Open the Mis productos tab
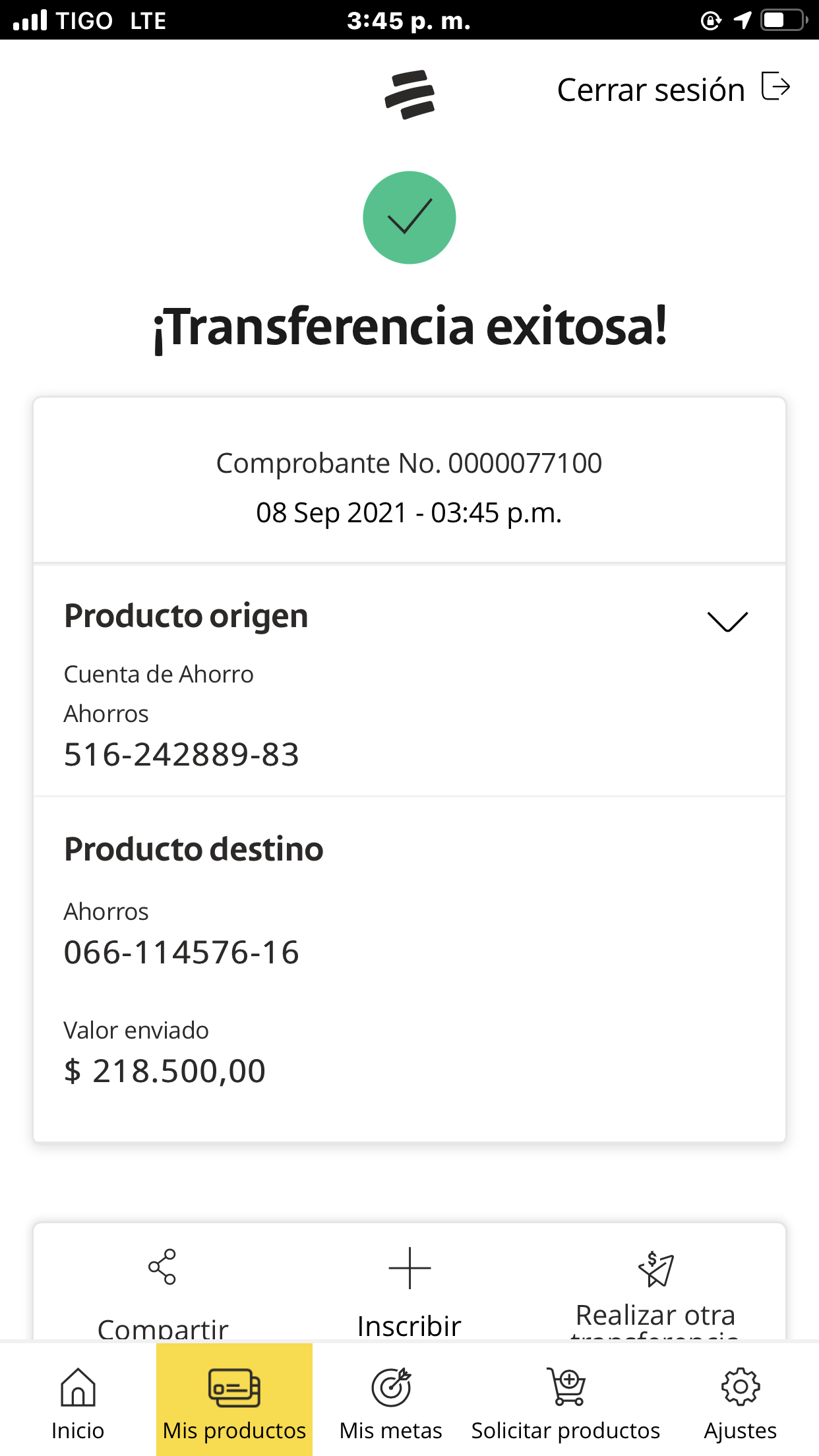 click(234, 1400)
